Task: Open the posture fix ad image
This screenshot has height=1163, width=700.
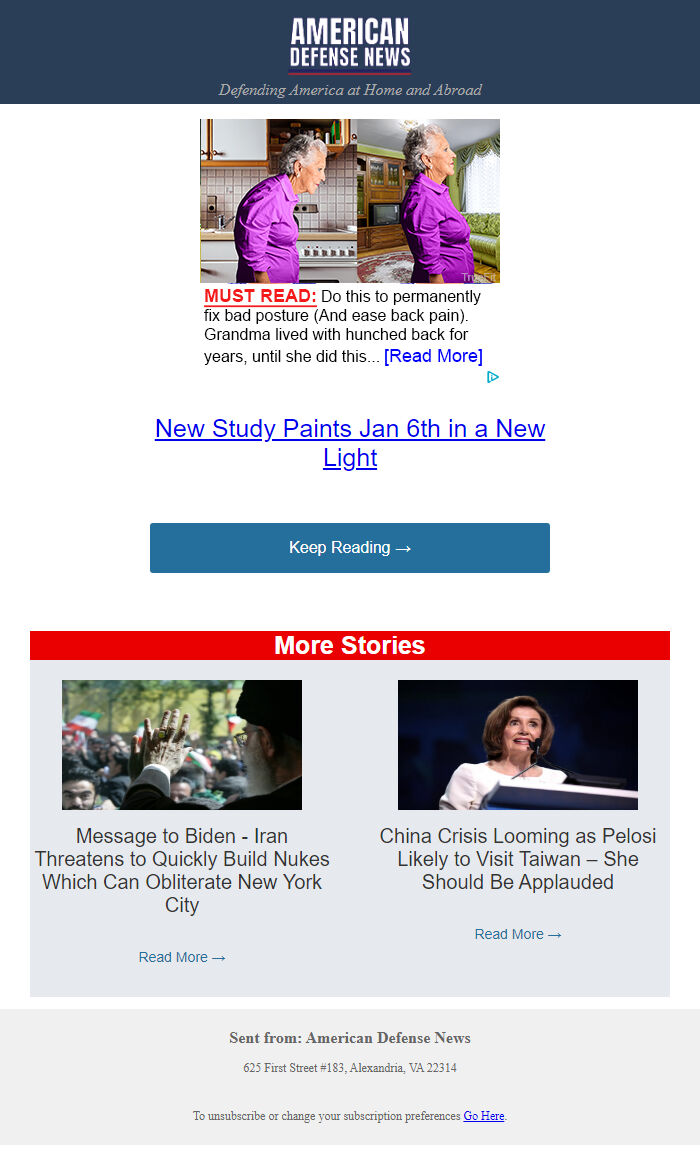Action: click(x=350, y=201)
